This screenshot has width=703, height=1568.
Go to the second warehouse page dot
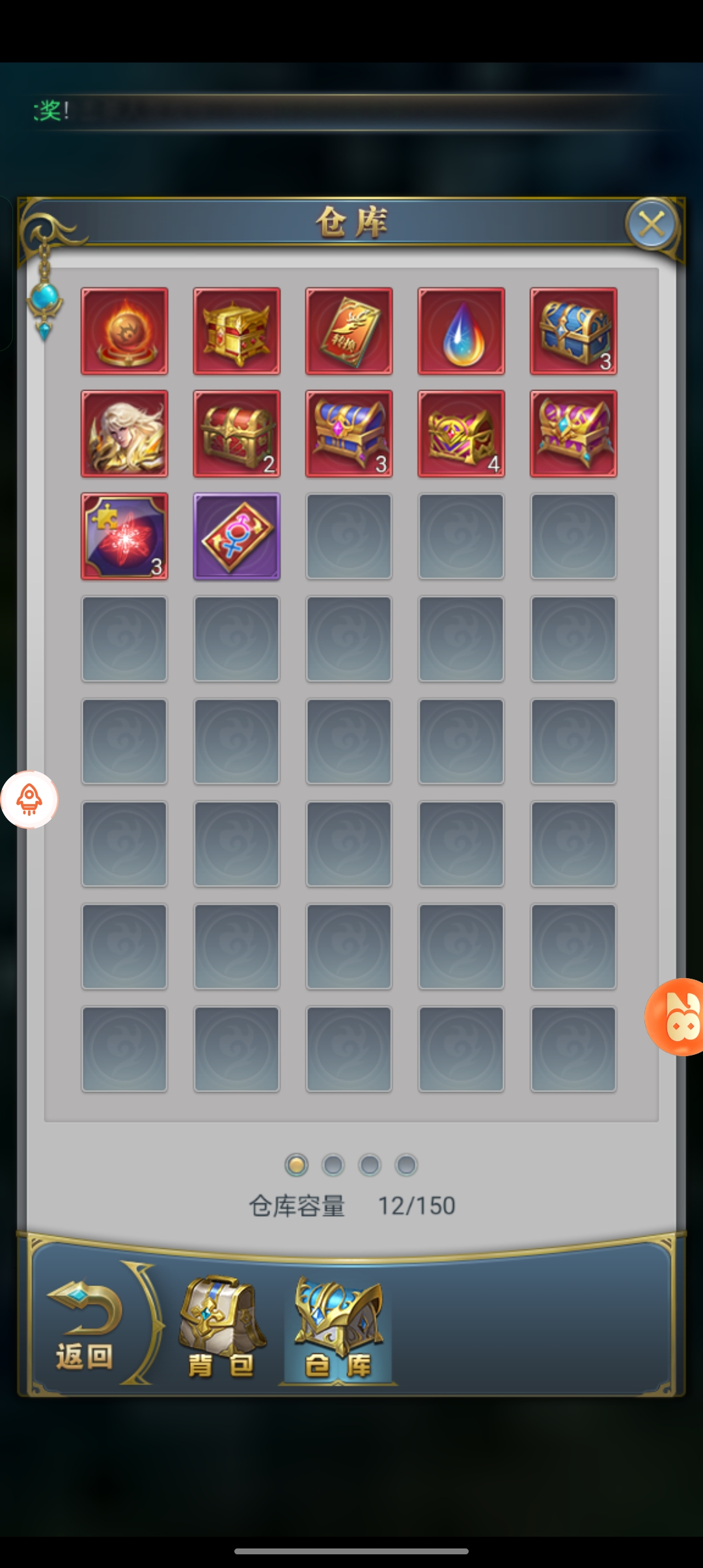333,1165
